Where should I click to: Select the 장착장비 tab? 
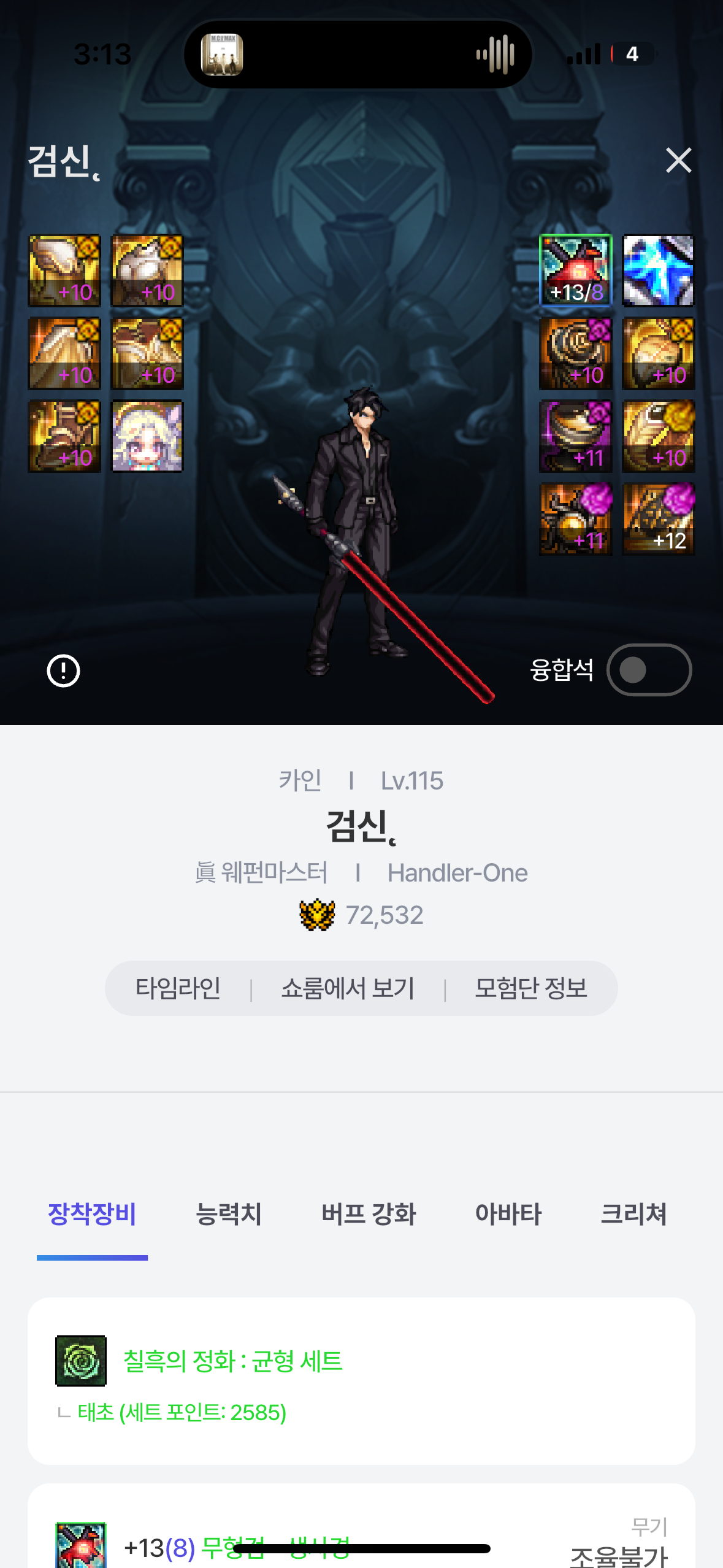92,1213
